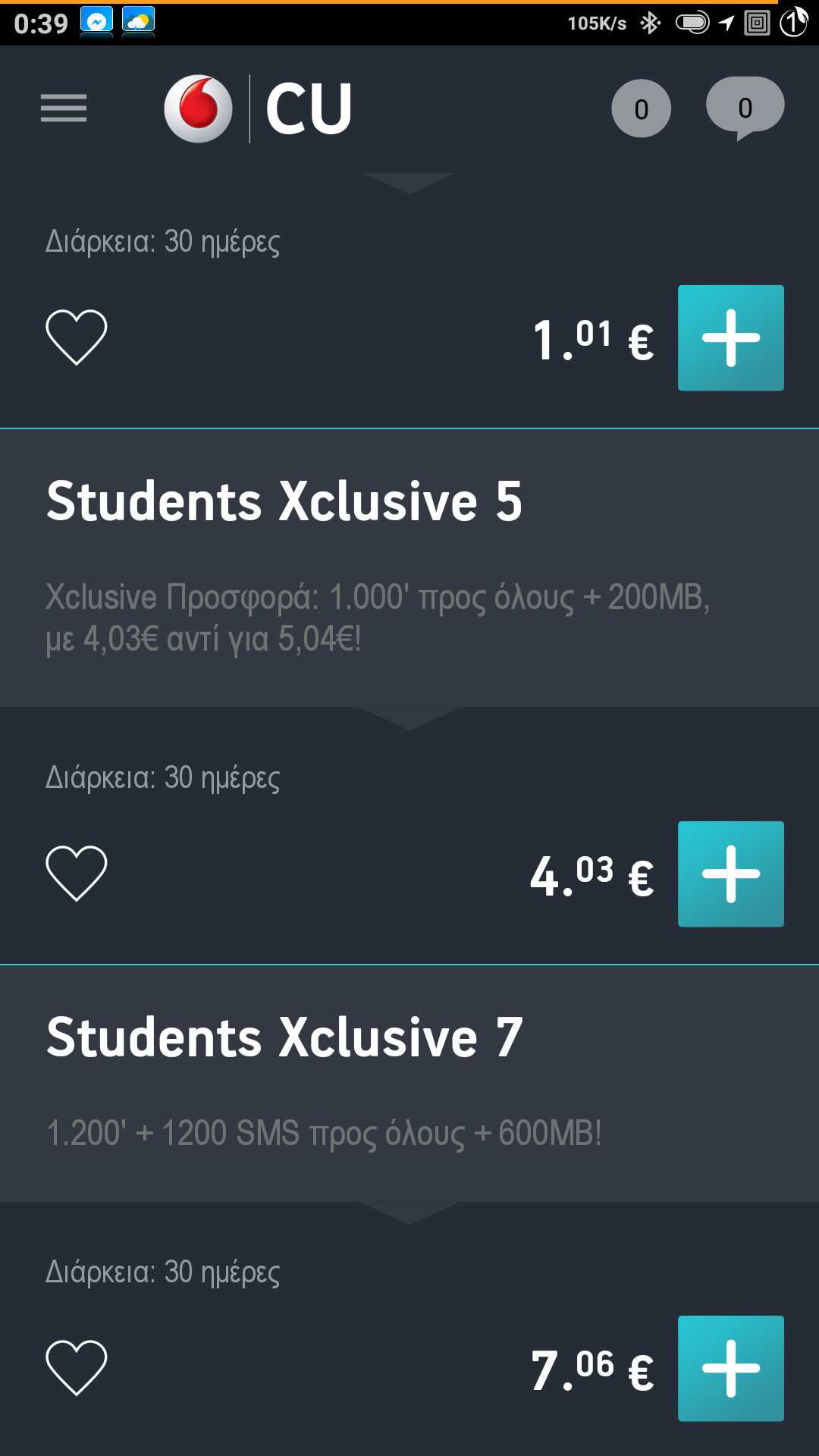Viewport: 819px width, 1456px height.
Task: Open the round grey counter badge
Action: click(642, 108)
